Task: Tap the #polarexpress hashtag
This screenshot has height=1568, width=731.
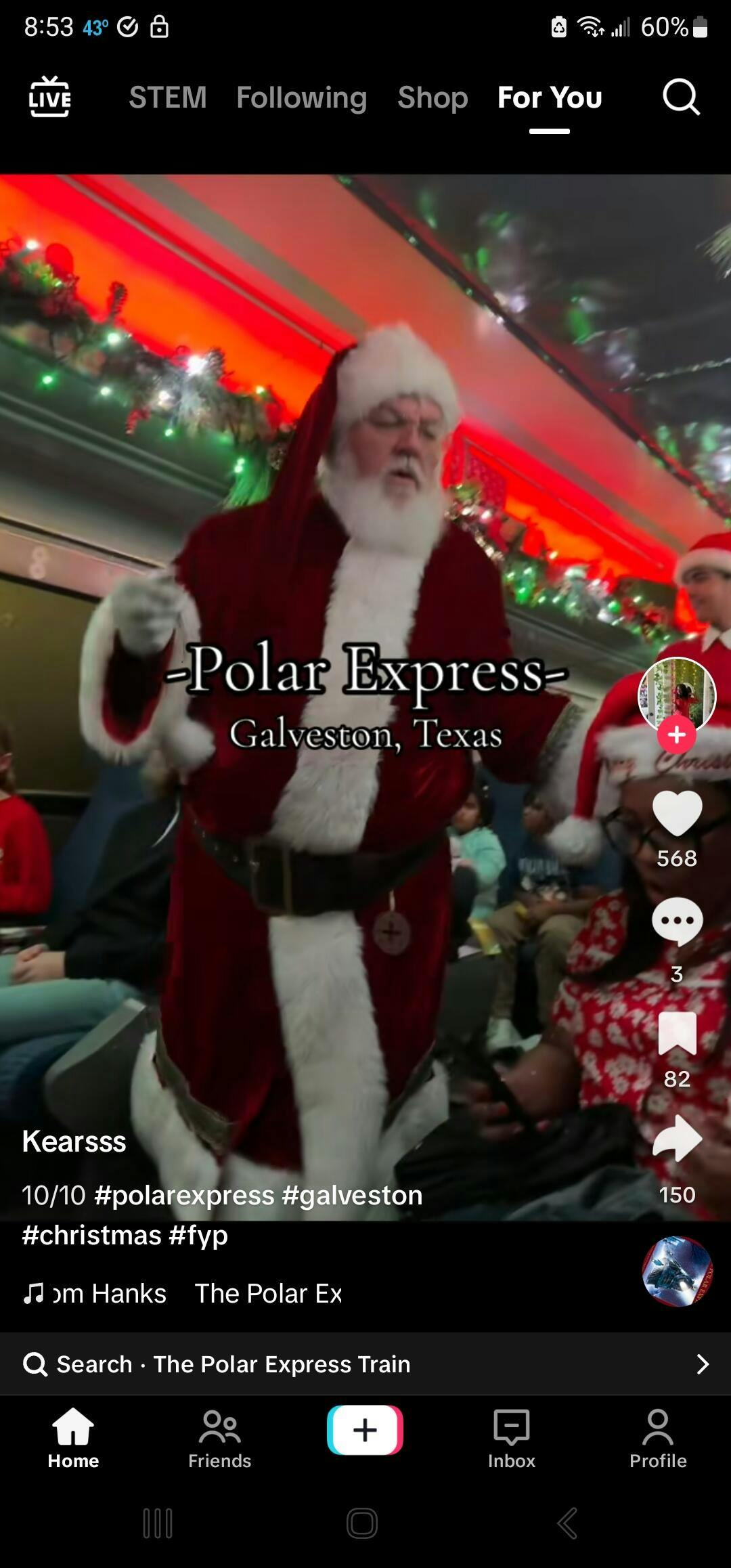Action: (x=184, y=1196)
